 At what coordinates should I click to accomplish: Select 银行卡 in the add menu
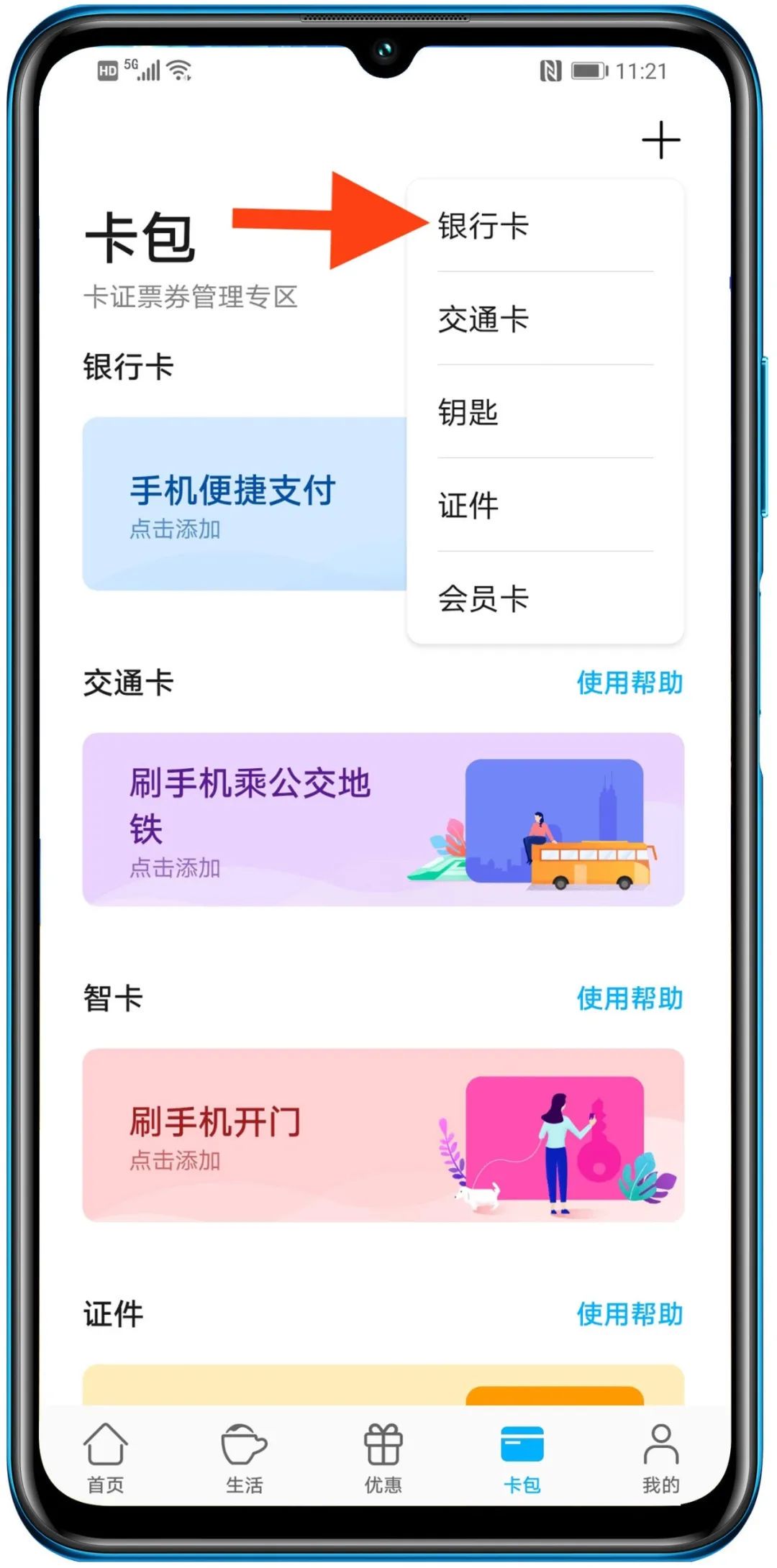pos(483,226)
